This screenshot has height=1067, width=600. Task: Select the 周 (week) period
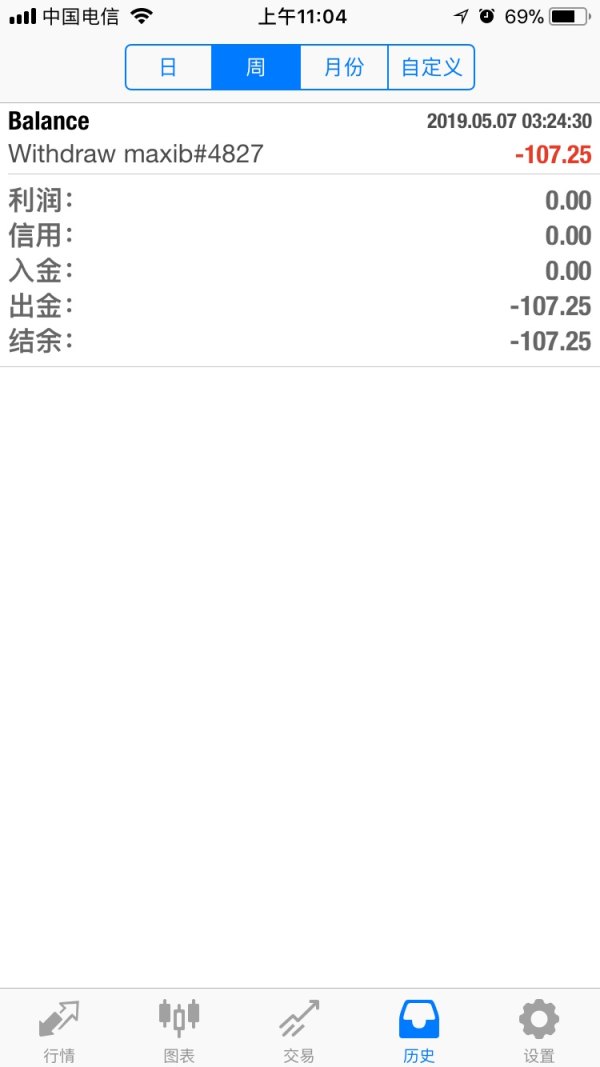256,68
